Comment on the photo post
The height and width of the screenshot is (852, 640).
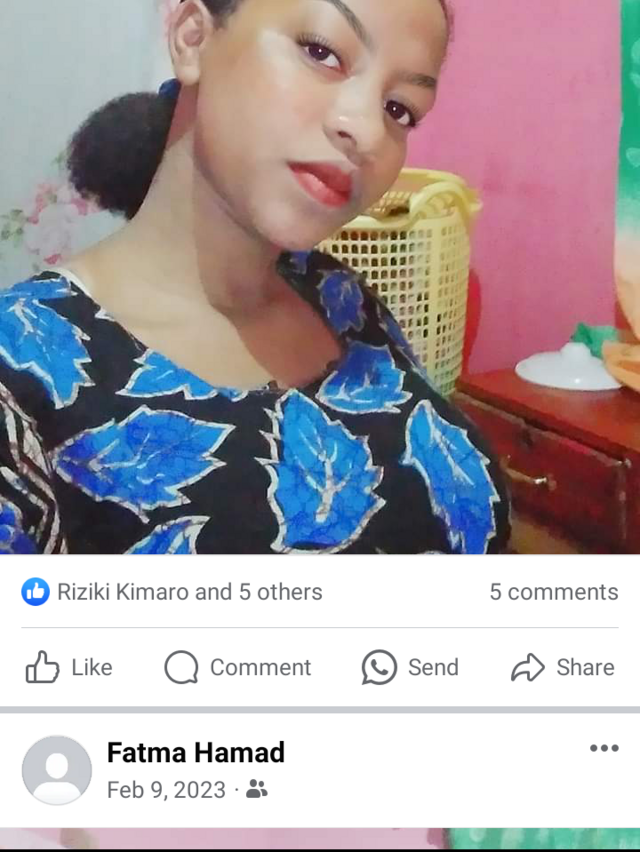238,668
